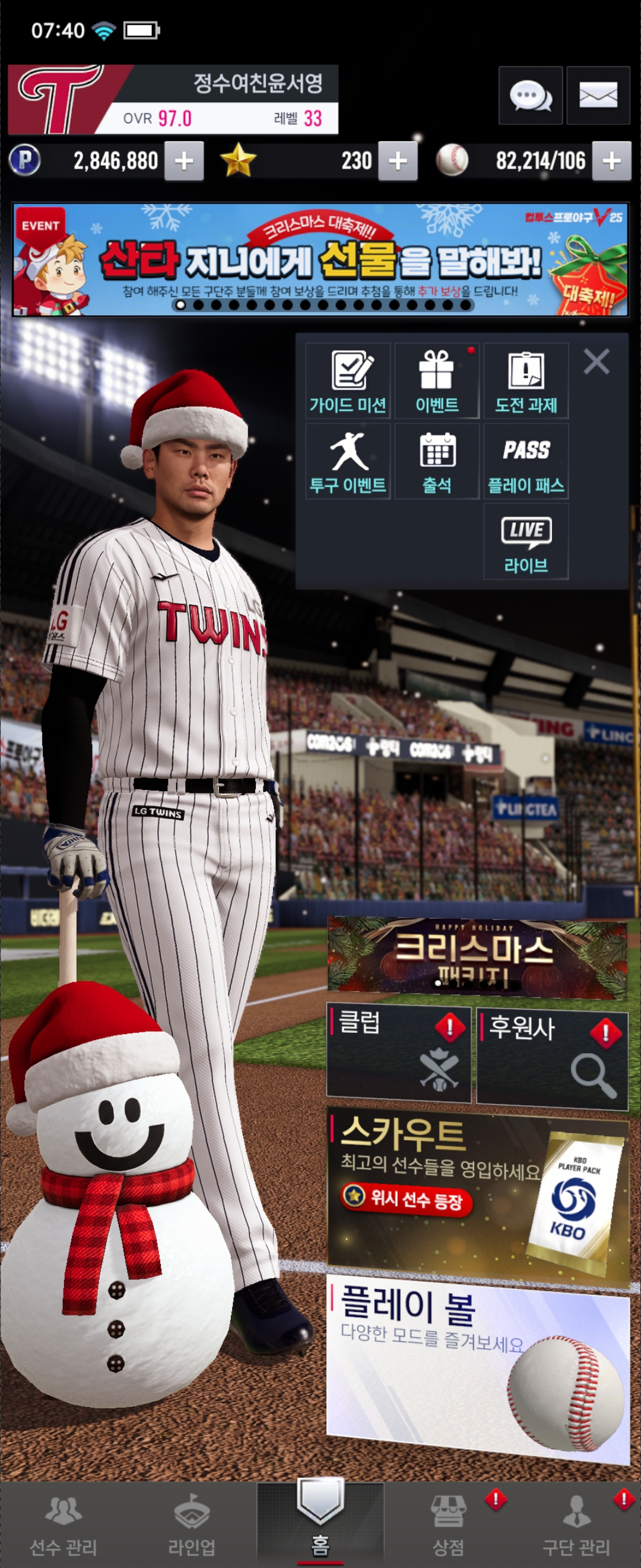
Task: Open 도전 과제 menu
Action: pos(526,381)
